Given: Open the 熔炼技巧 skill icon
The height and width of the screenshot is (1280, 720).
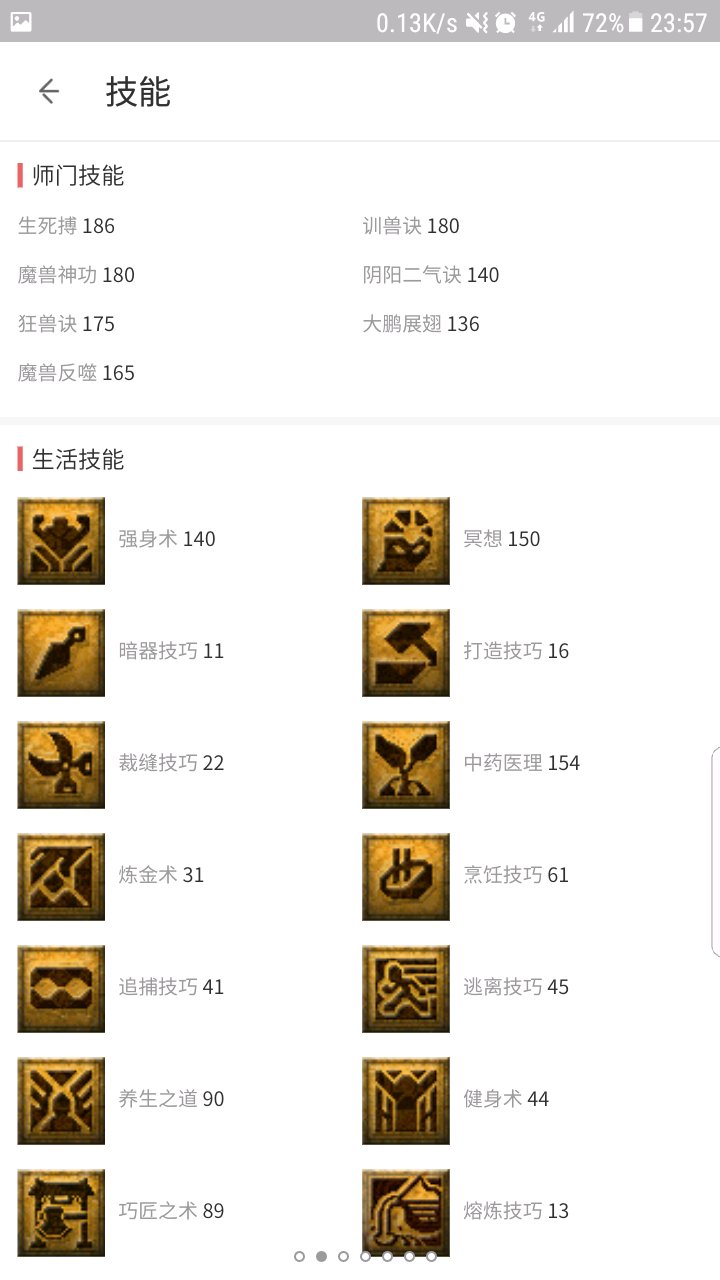Looking at the screenshot, I should (406, 1213).
